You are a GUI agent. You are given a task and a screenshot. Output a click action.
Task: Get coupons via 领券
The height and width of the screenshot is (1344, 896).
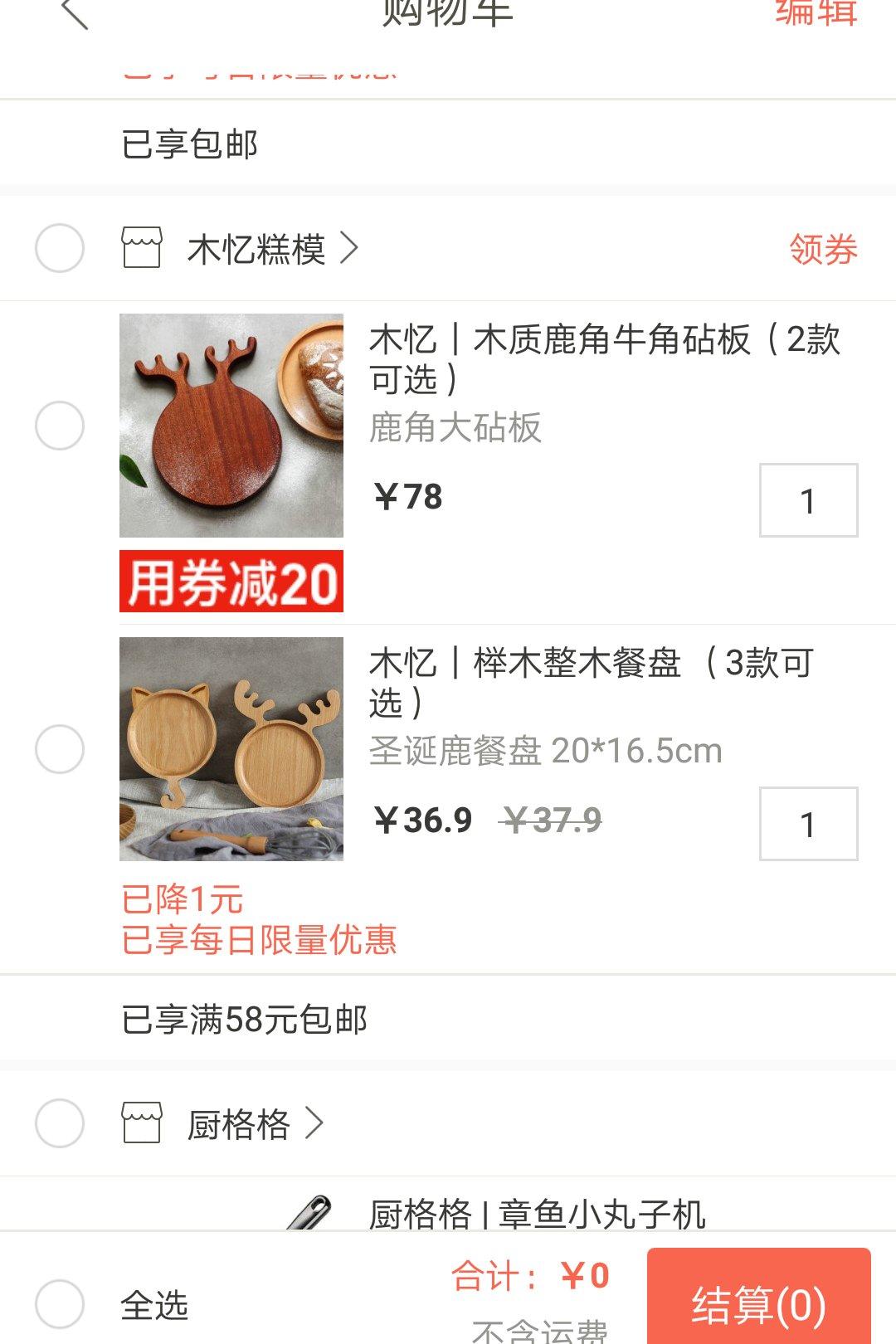[822, 249]
